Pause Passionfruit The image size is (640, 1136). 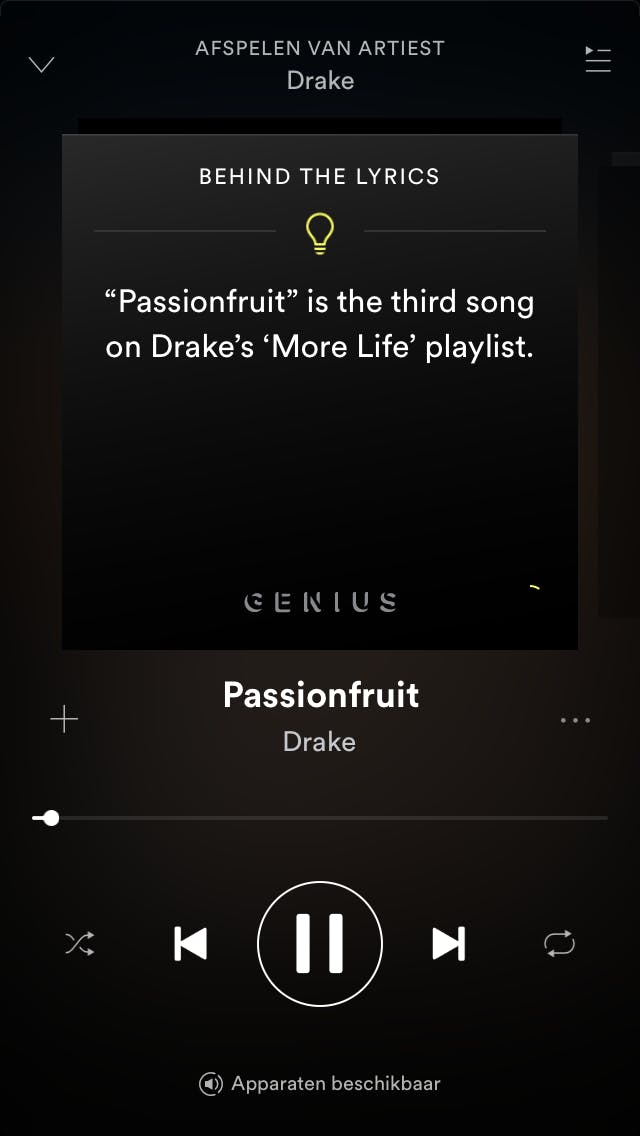click(x=320, y=943)
